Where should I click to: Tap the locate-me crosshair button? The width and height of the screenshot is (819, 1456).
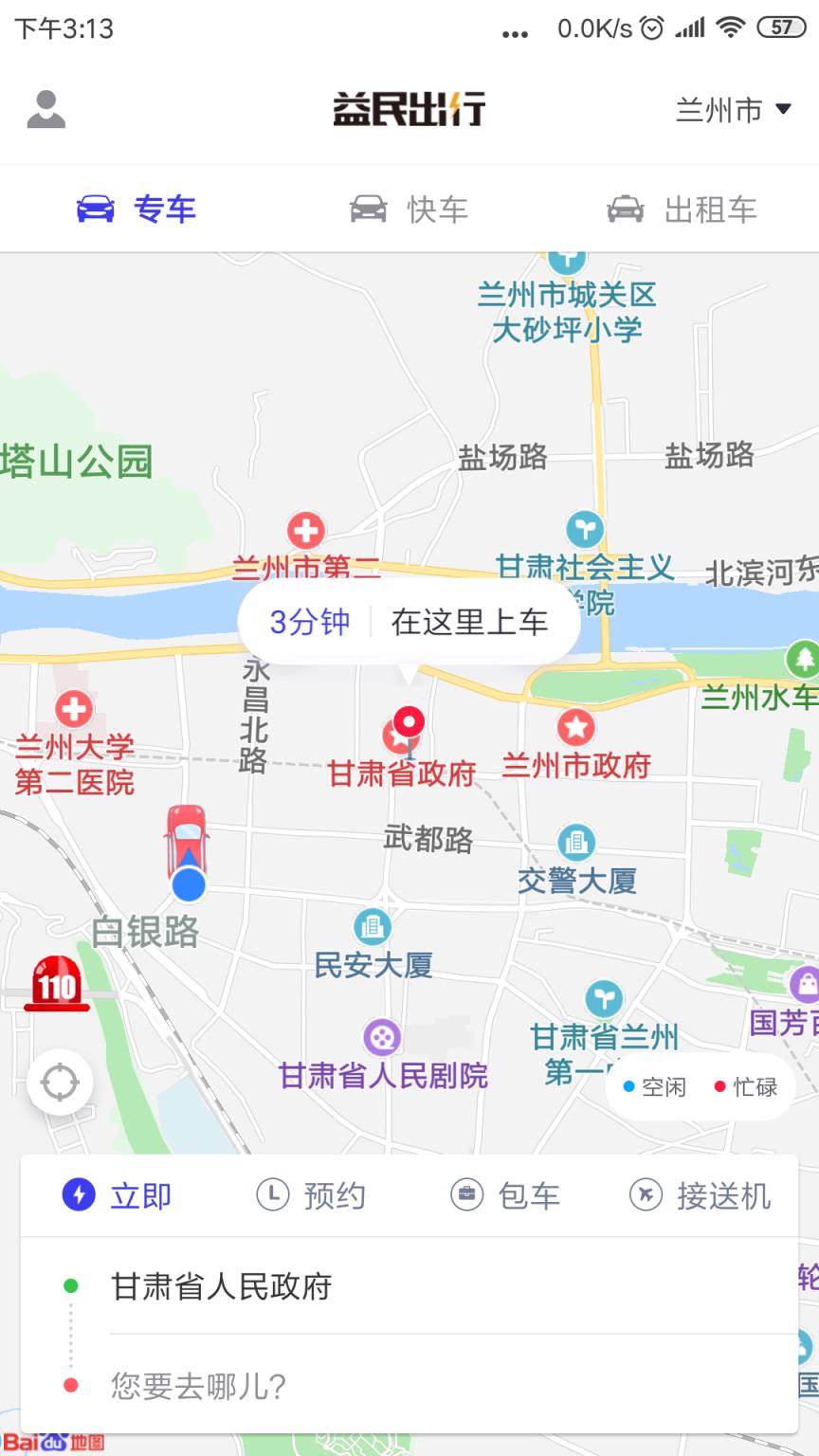point(60,1082)
